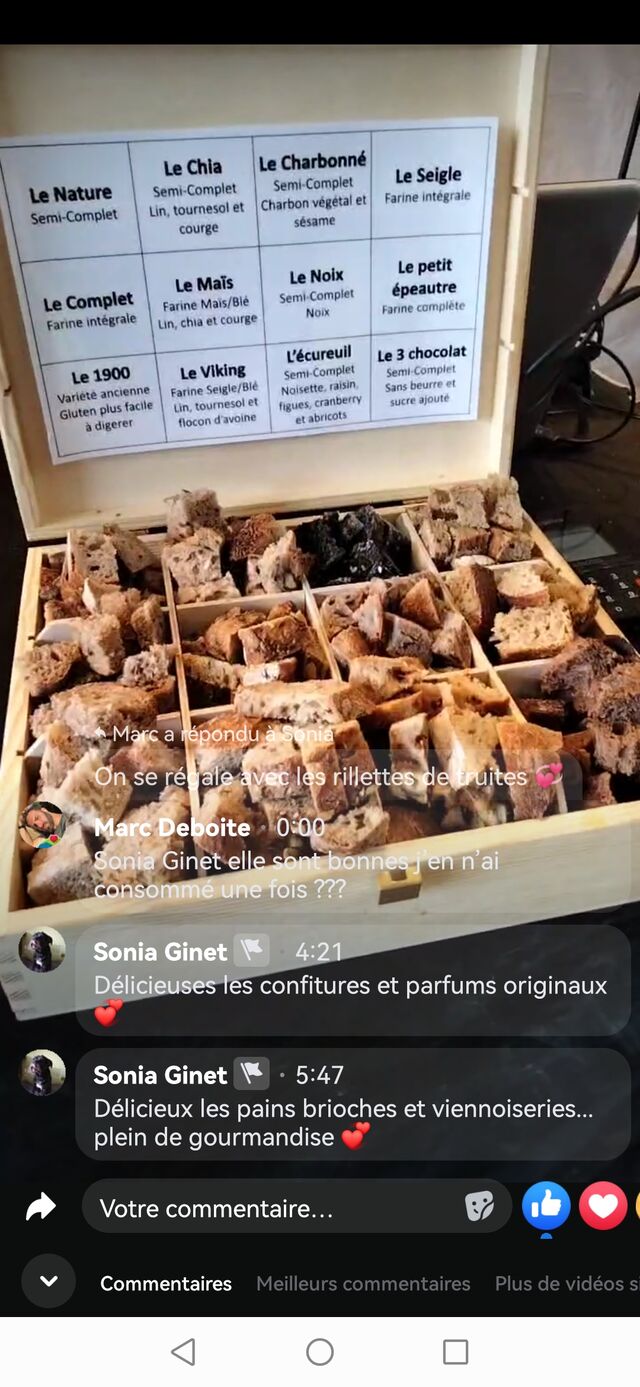Switch to Meilleurs commentaires tab
This screenshot has width=640, height=1387.
363,1283
